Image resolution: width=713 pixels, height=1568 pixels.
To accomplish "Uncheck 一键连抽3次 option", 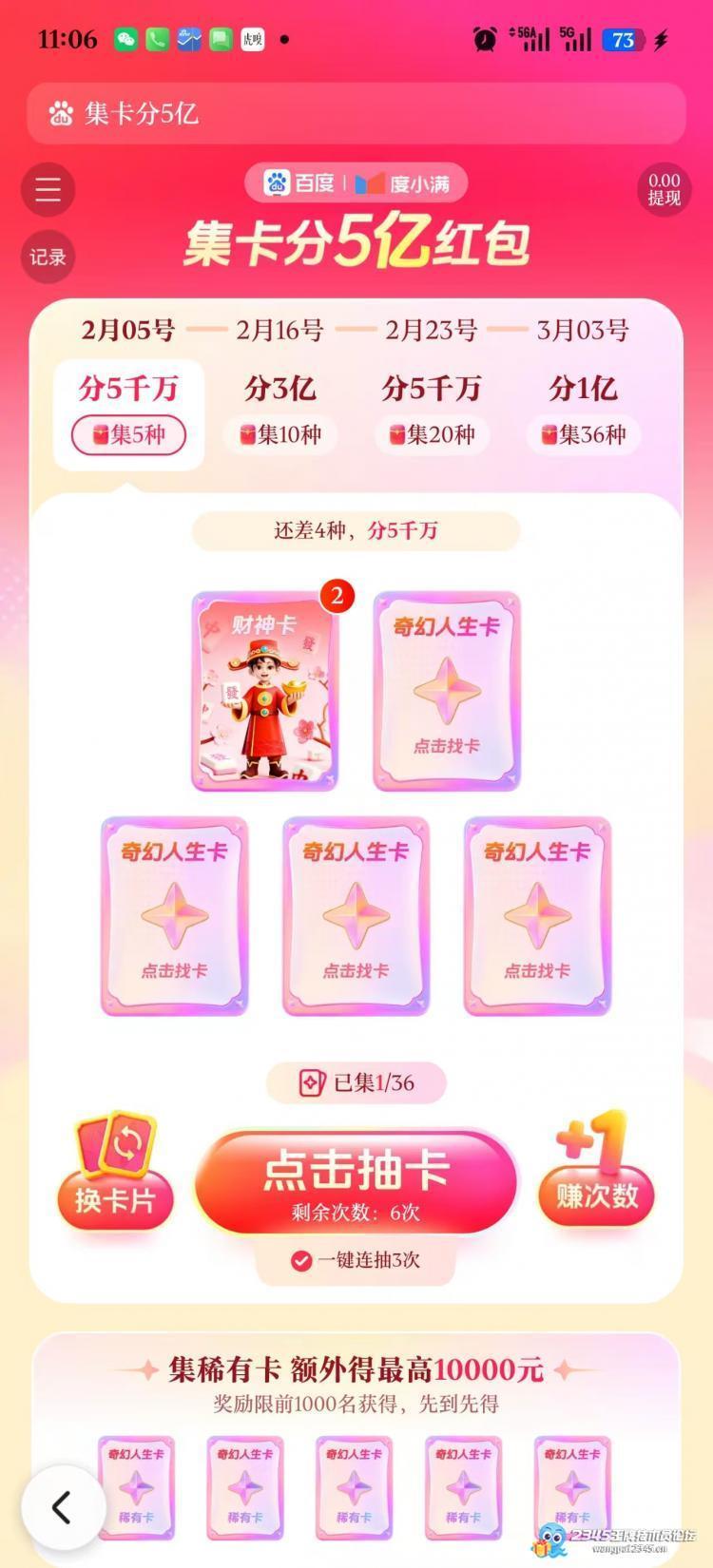I will click(x=301, y=1261).
